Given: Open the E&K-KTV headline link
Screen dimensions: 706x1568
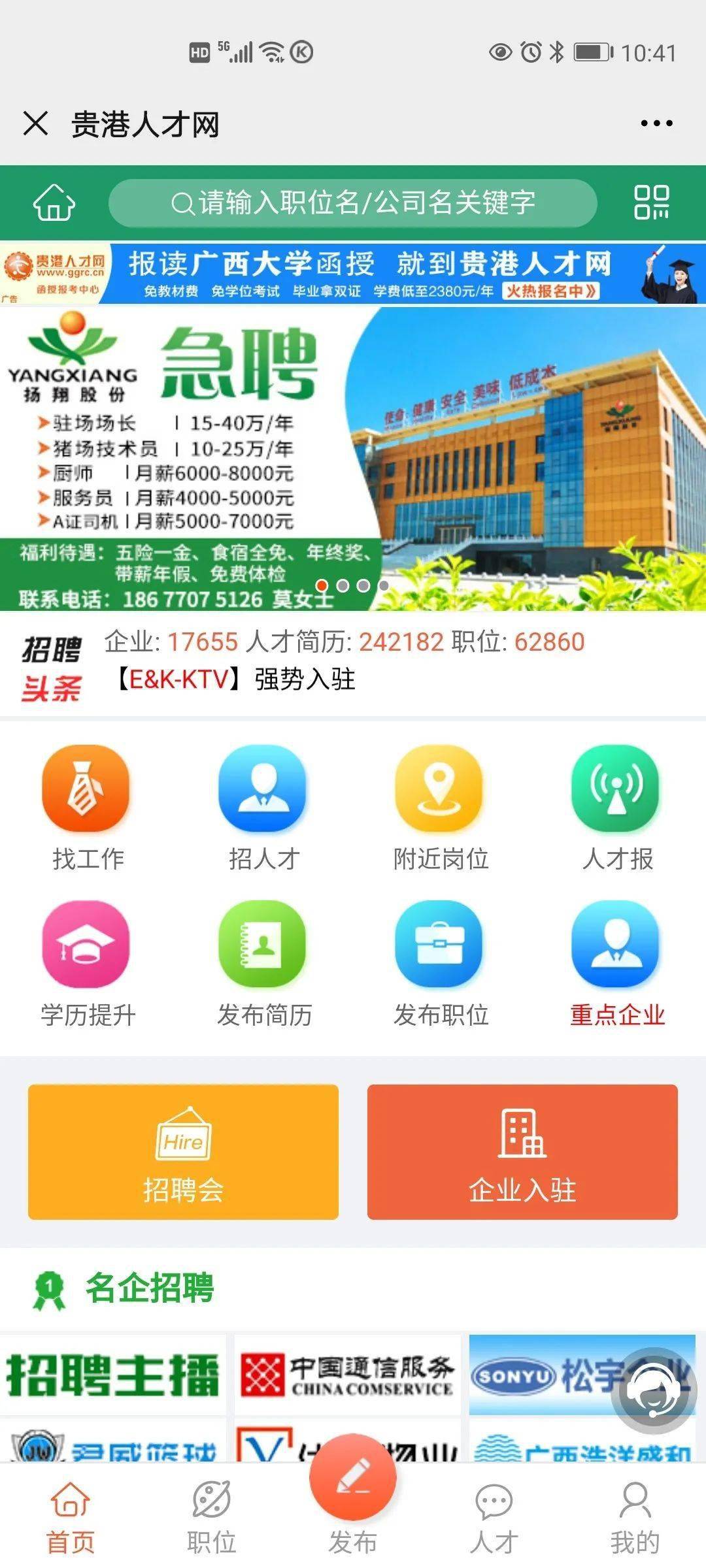Looking at the screenshot, I should 235,679.
